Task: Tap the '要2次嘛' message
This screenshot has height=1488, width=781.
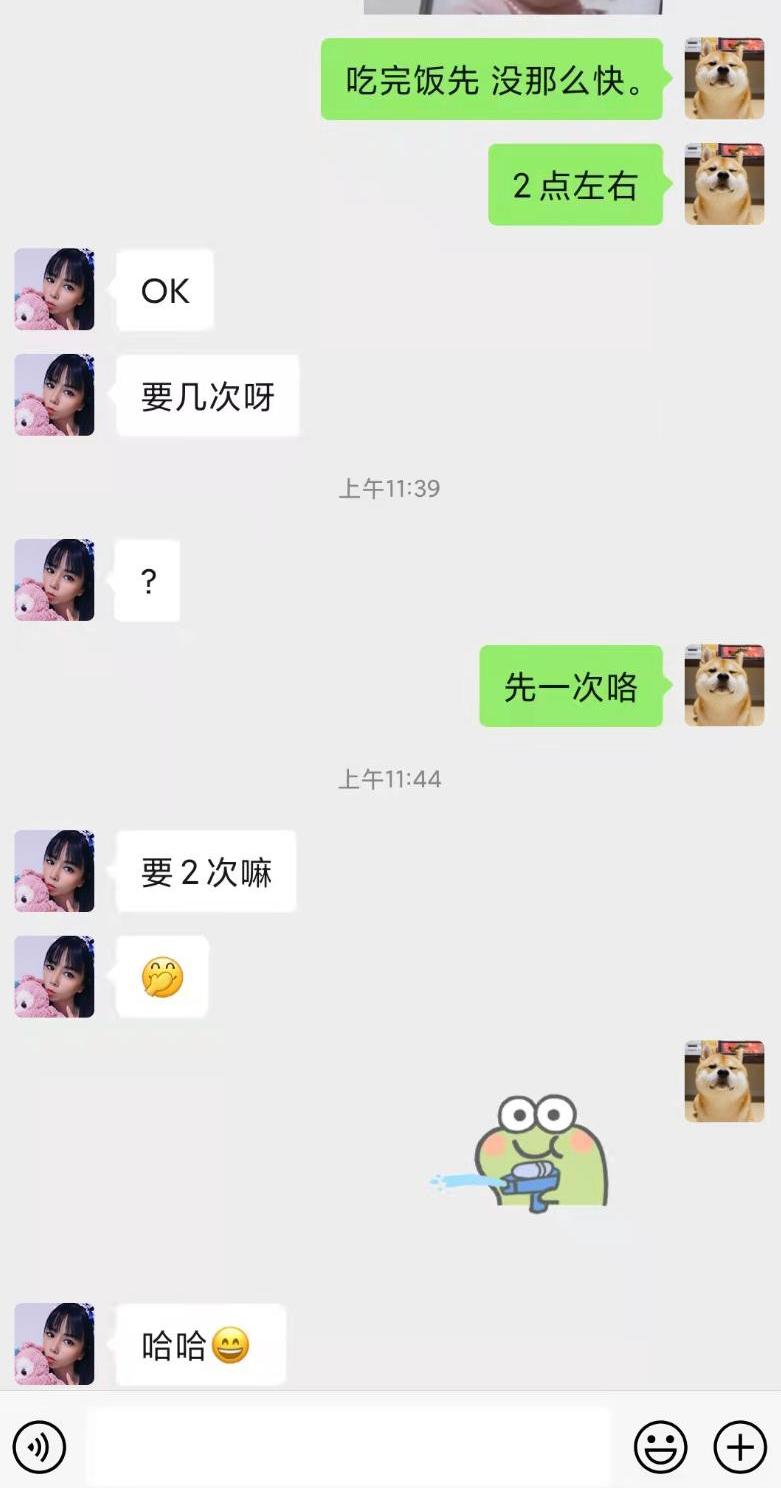Action: tap(206, 871)
